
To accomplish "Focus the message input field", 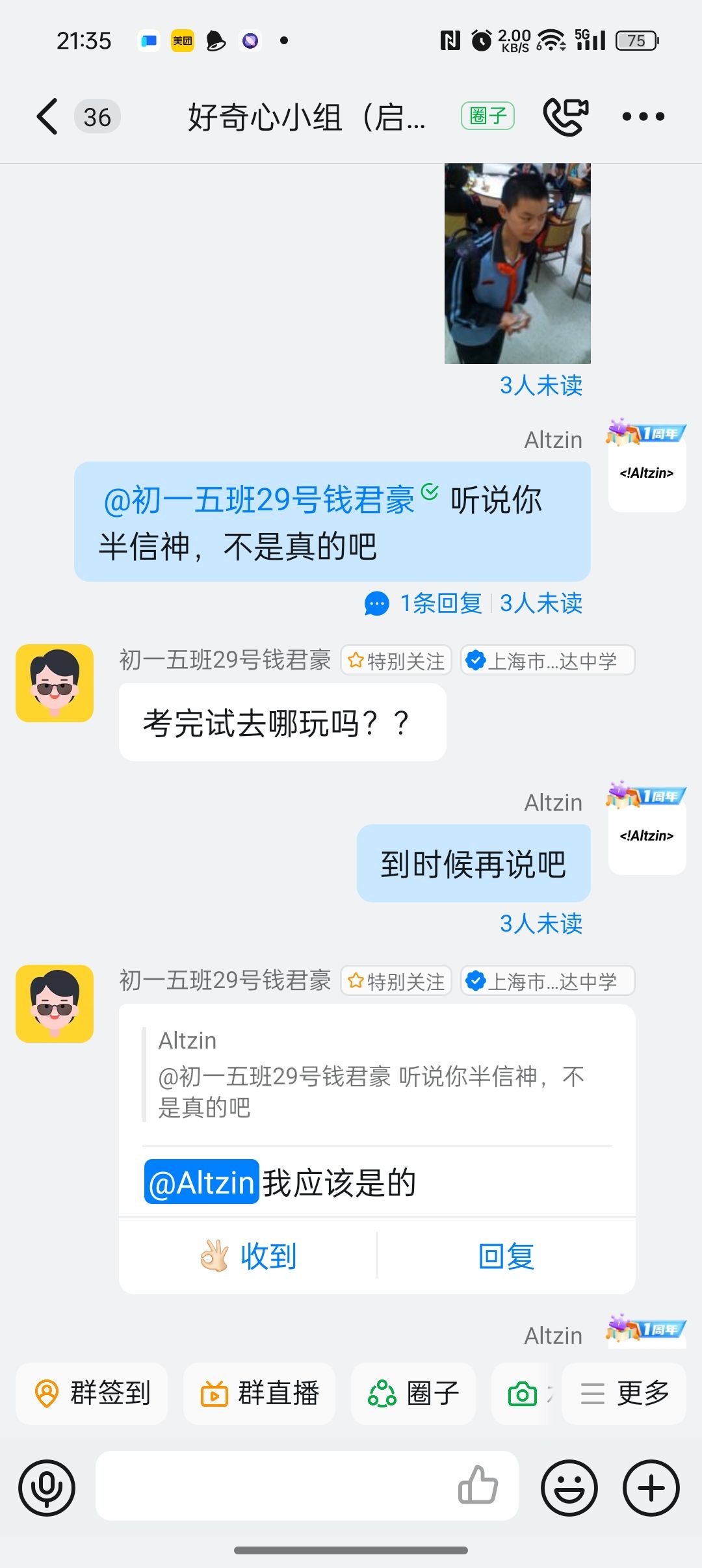I will point(273,1488).
